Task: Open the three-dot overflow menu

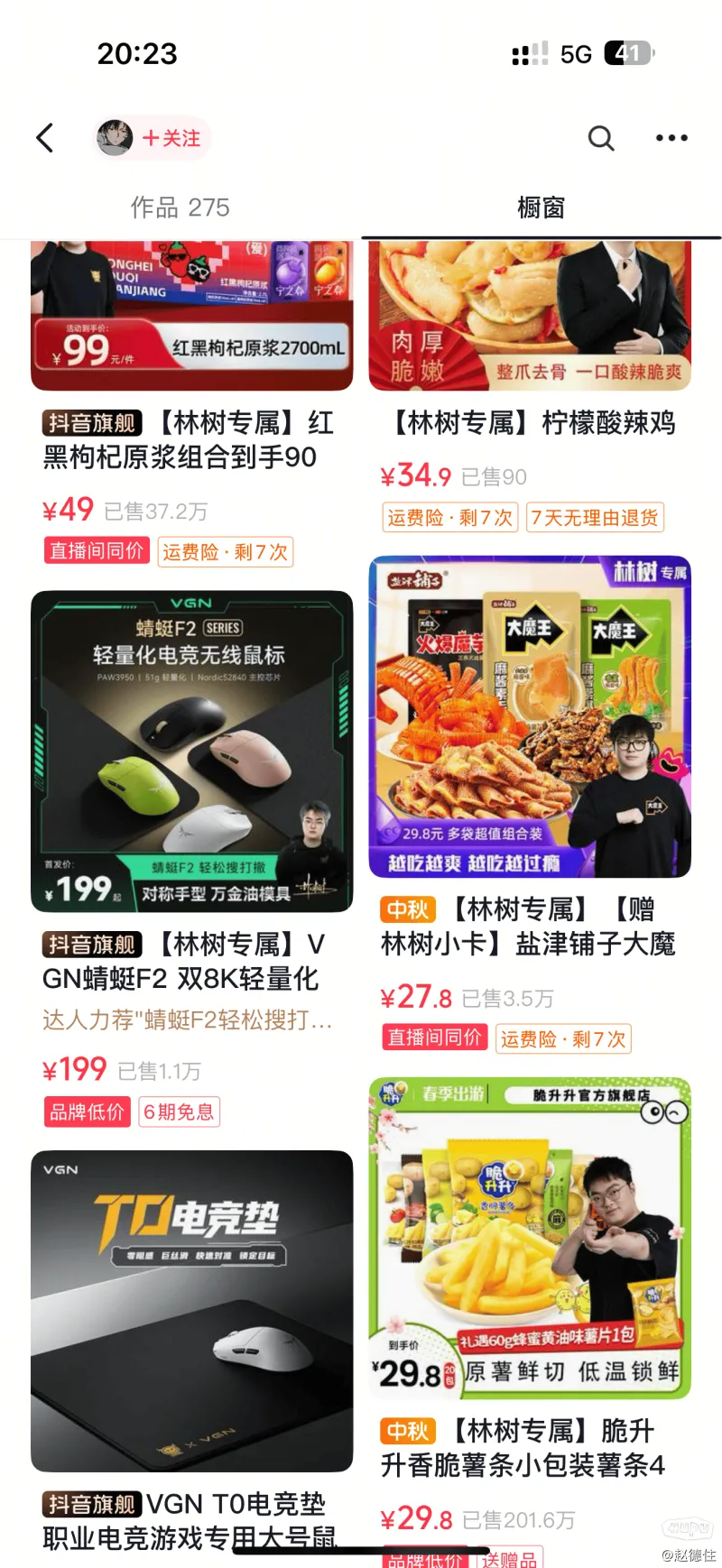Action: 671,138
